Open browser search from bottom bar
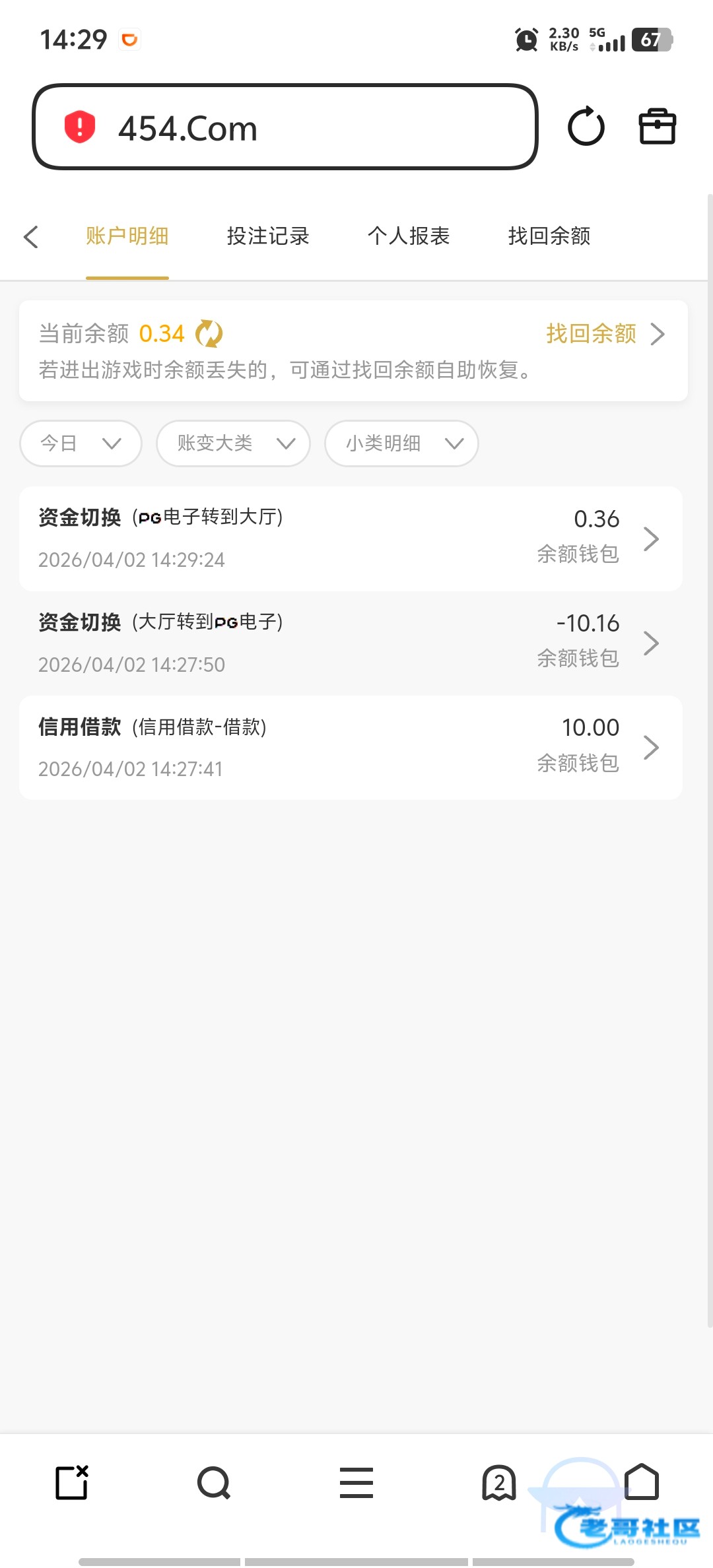The image size is (713, 1568). point(214,1484)
